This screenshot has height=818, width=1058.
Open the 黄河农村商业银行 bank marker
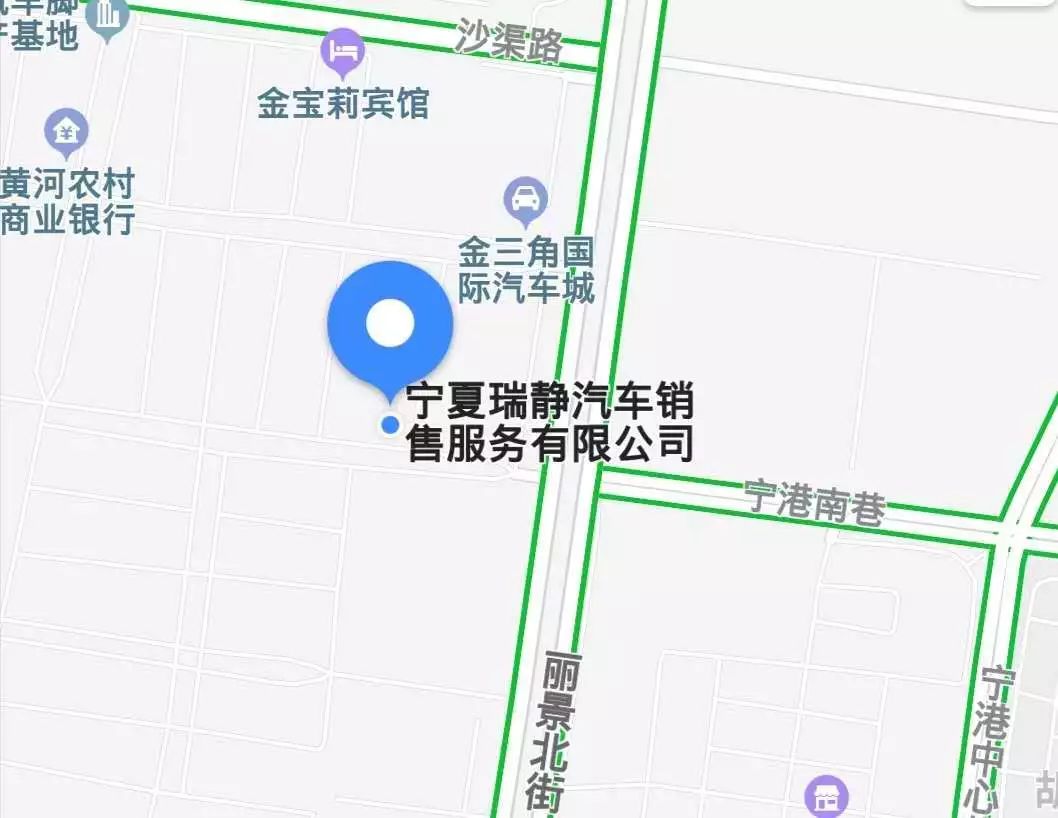[67, 131]
